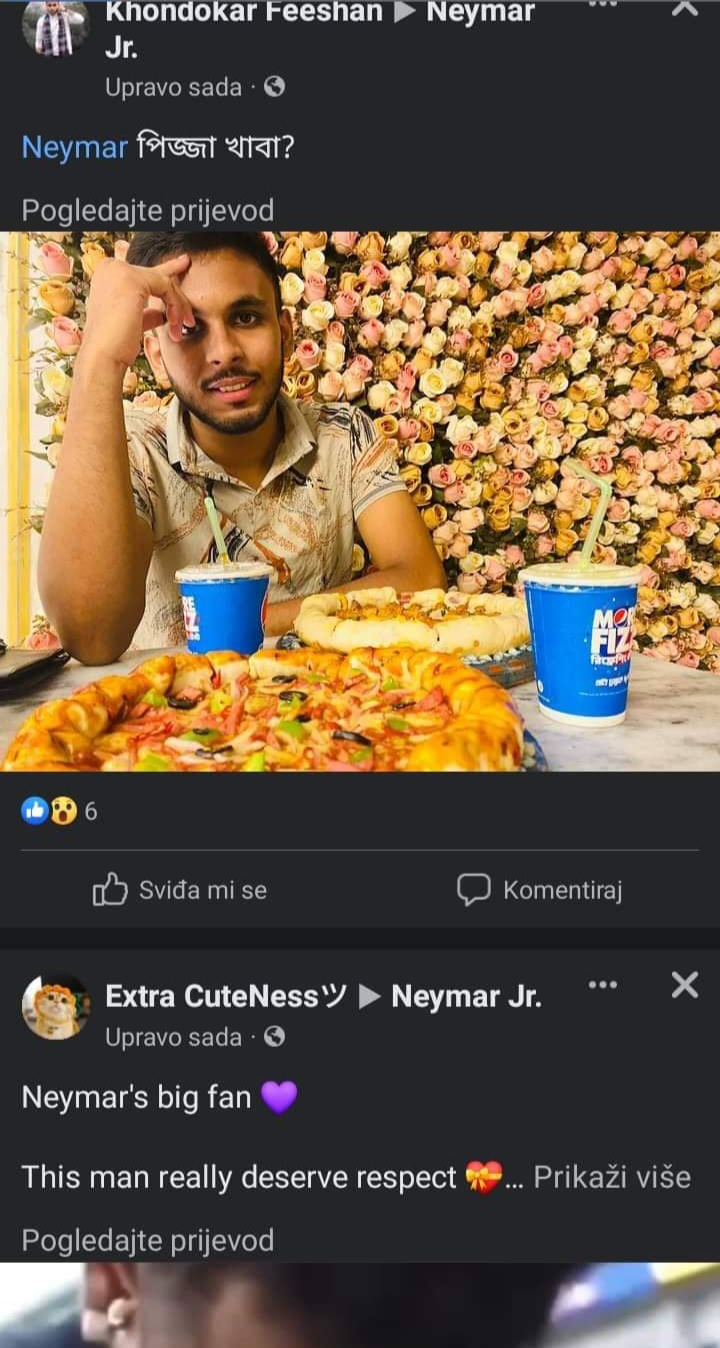Open the Extra CuteNess profile name
The height and width of the screenshot is (1348, 720).
(x=225, y=996)
